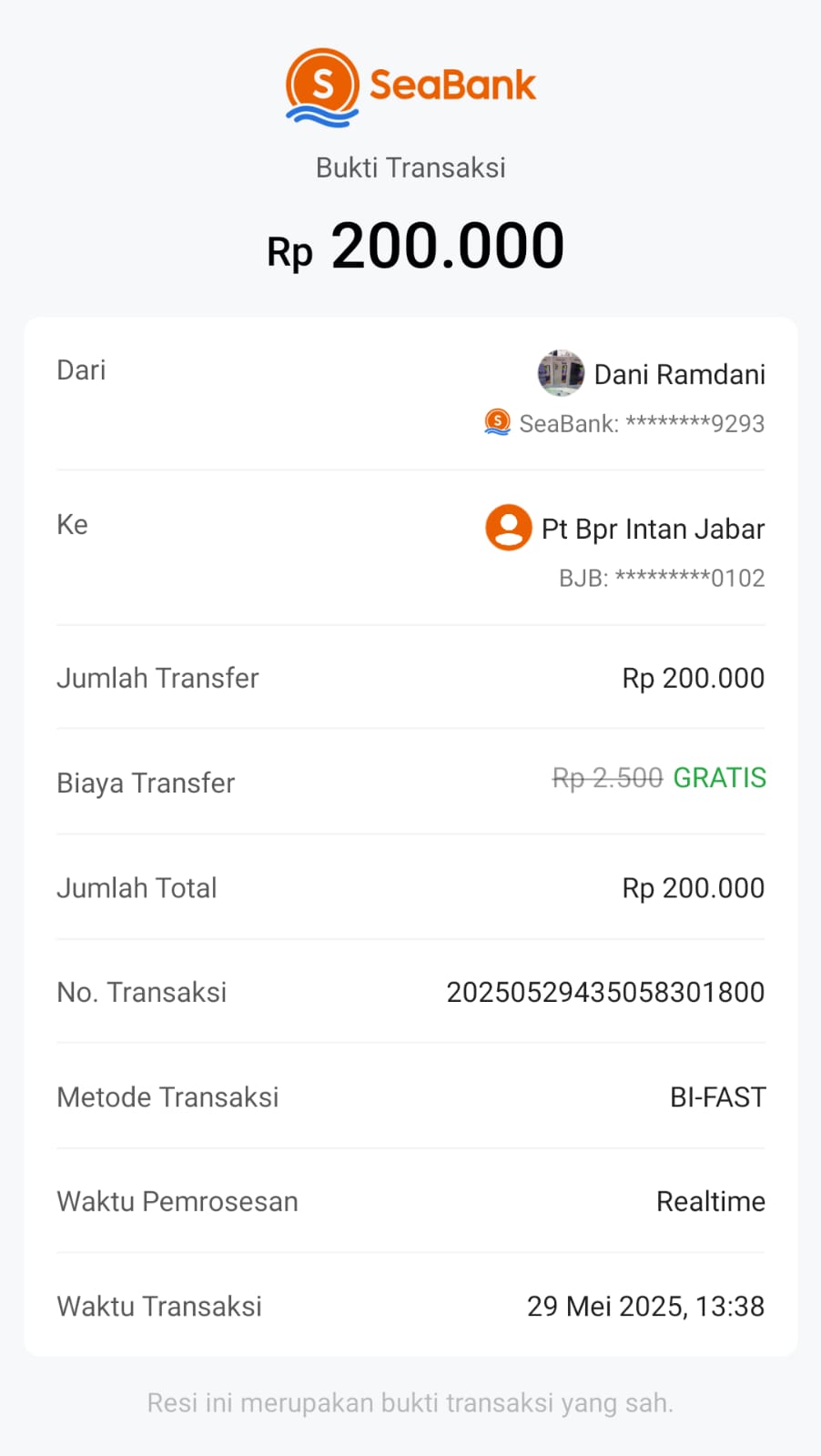
Task: Tap the Realtime processing indicator
Action: tap(710, 1201)
